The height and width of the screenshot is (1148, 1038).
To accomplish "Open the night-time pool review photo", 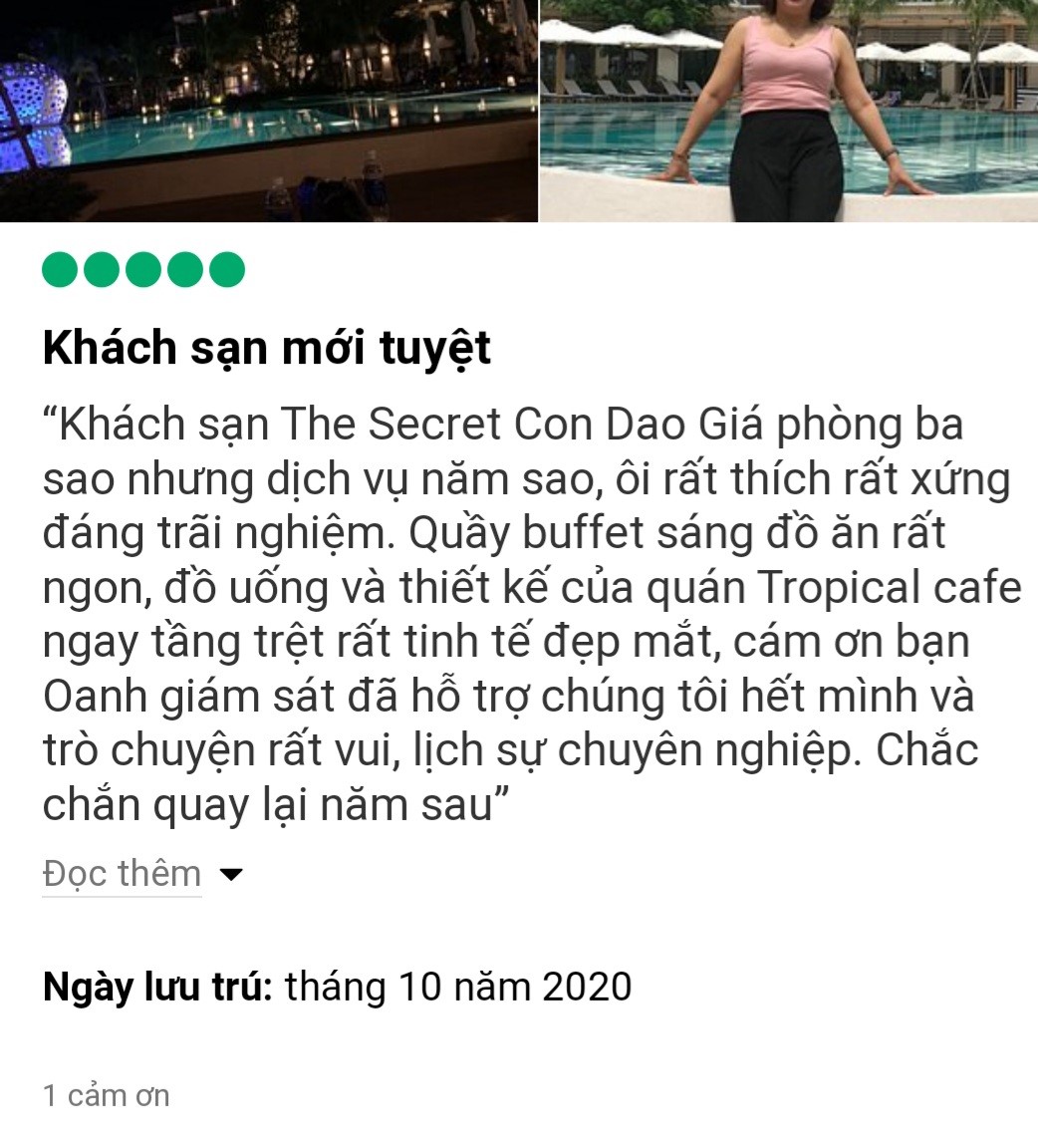I will coord(268,110).
